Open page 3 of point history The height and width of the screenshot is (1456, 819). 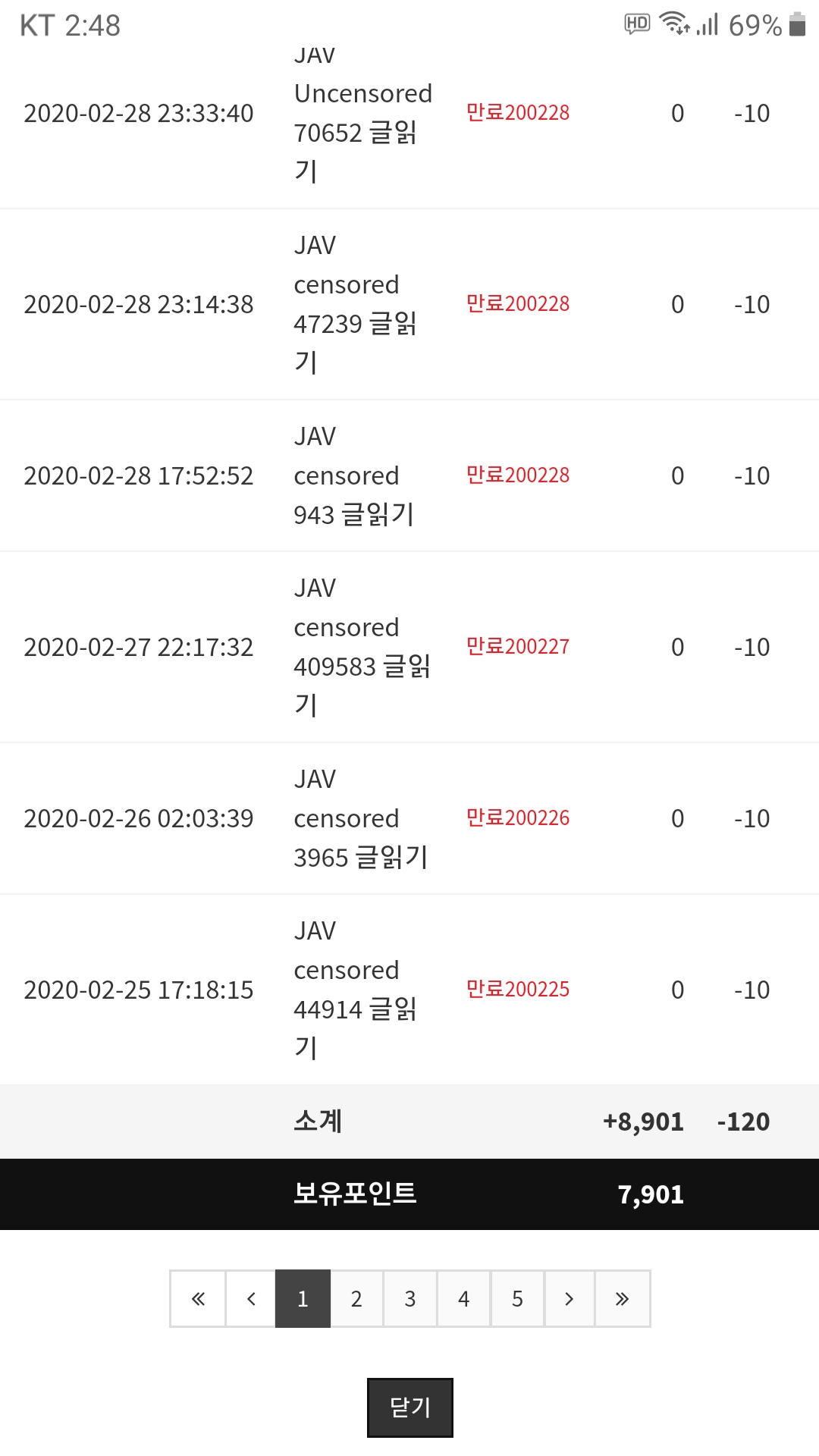[x=410, y=1298]
